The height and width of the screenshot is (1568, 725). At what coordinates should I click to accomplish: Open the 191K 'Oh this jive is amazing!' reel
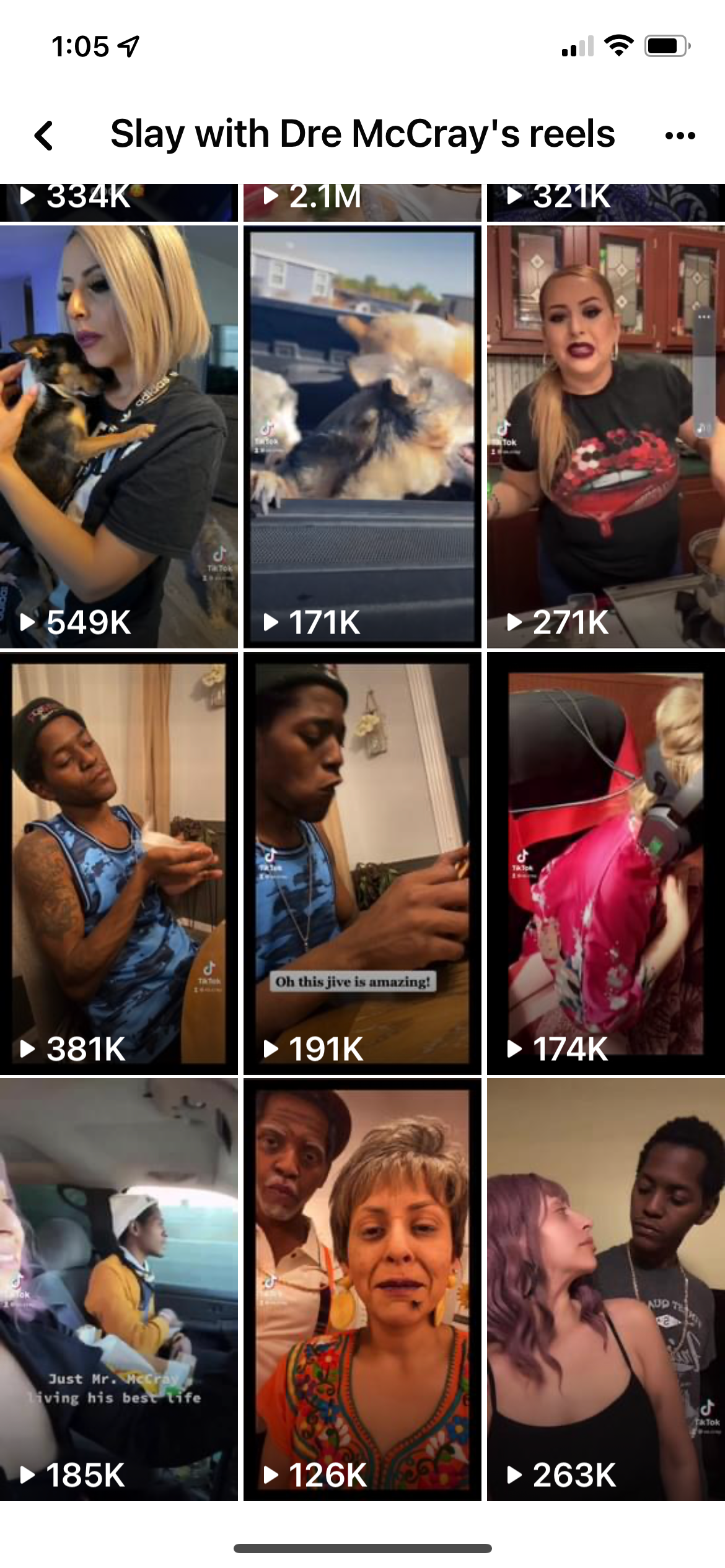click(362, 863)
